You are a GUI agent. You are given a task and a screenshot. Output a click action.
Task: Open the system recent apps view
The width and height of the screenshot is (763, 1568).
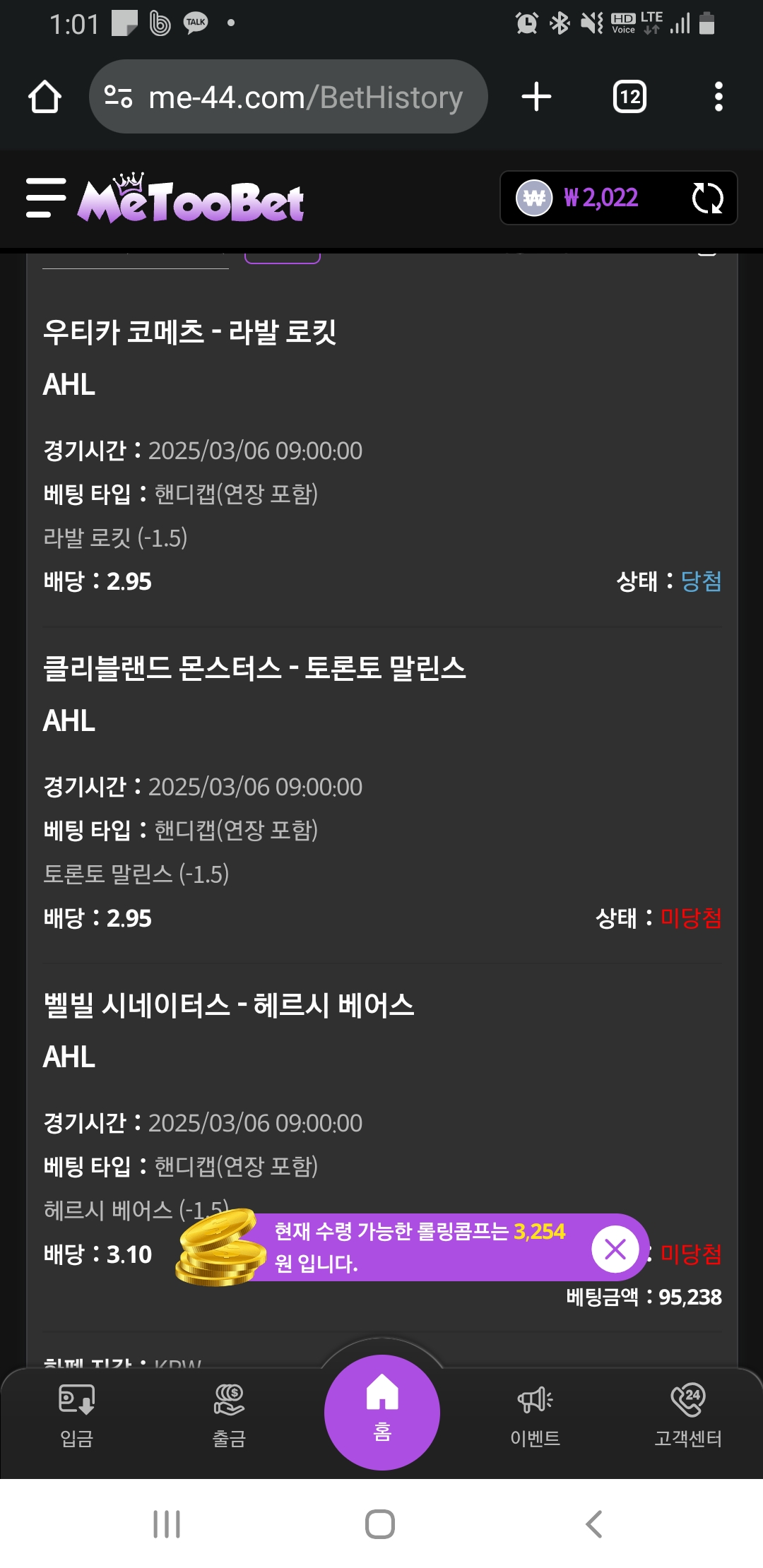167,1524
